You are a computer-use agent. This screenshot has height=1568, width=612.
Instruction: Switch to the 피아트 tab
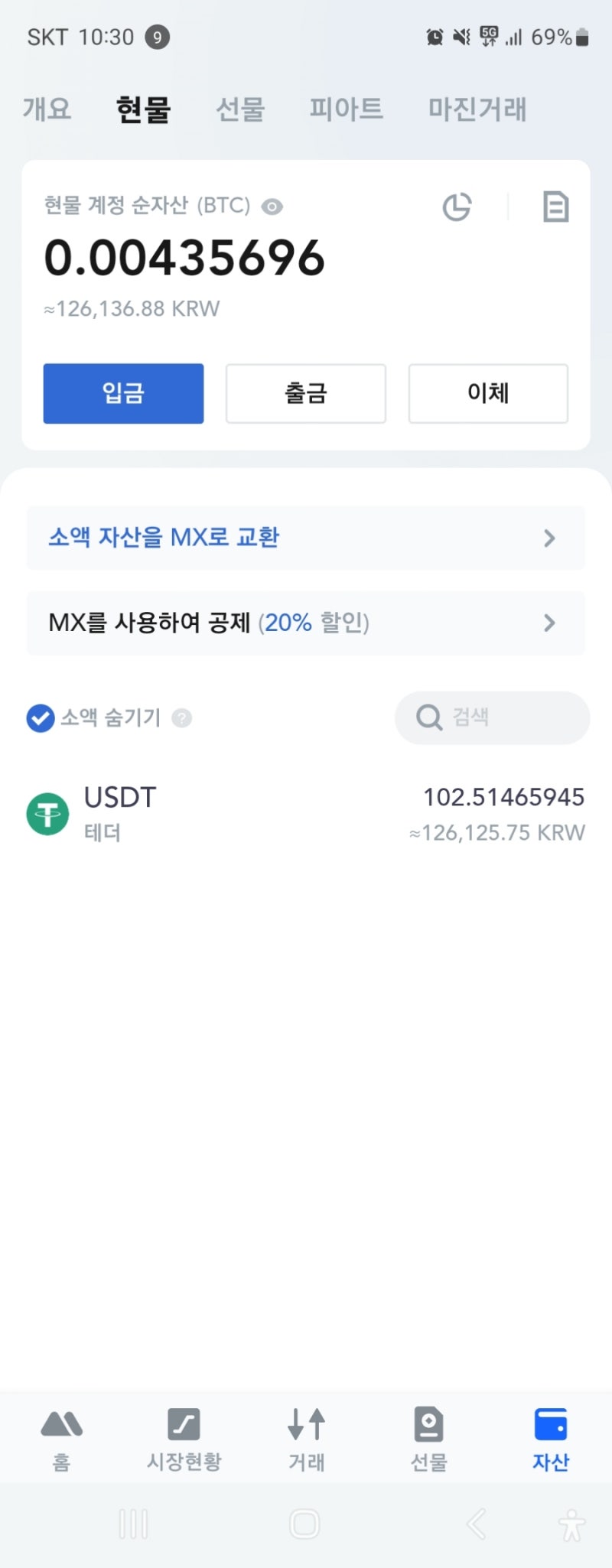click(x=346, y=109)
